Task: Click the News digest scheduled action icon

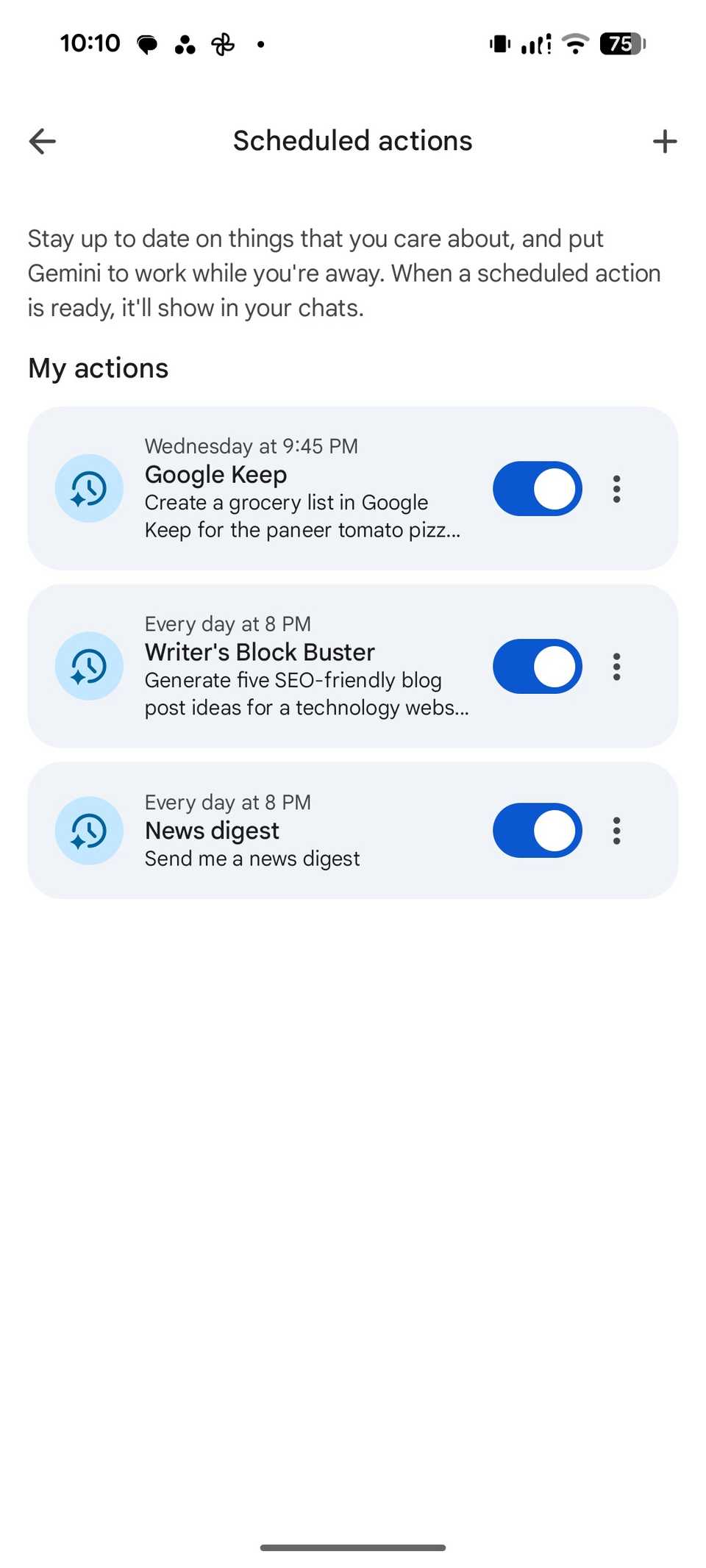Action: (x=88, y=831)
